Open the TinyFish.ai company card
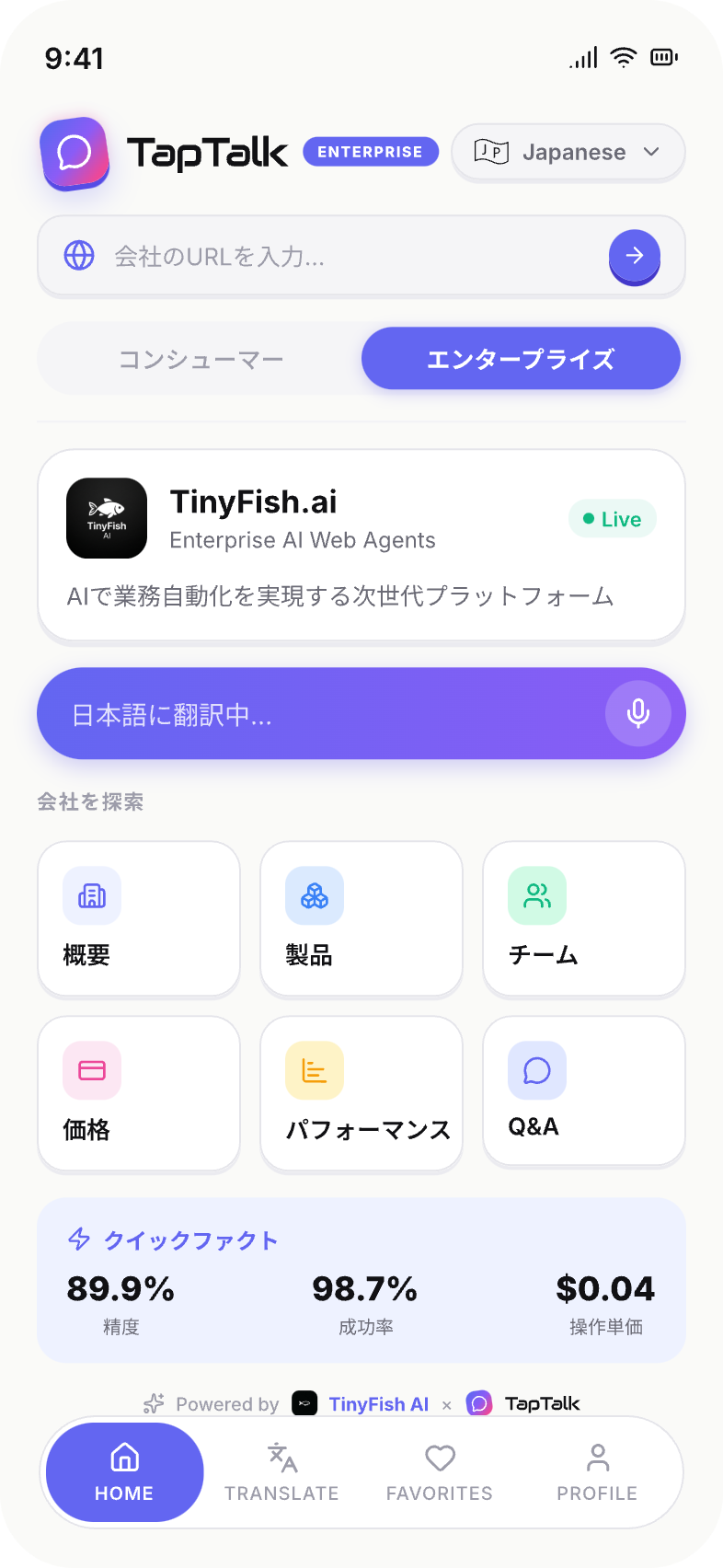 [361, 545]
